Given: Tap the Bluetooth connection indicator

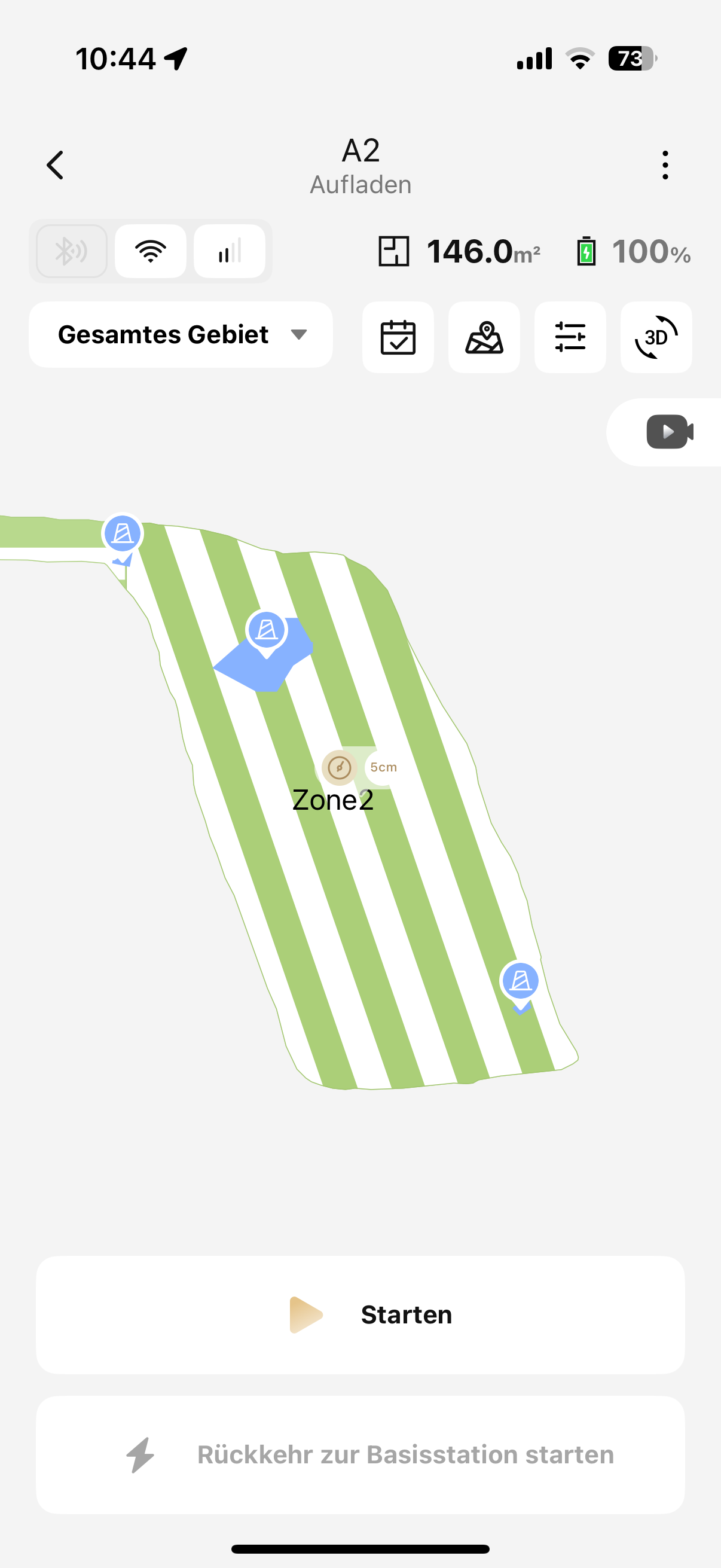Looking at the screenshot, I should click(x=72, y=251).
